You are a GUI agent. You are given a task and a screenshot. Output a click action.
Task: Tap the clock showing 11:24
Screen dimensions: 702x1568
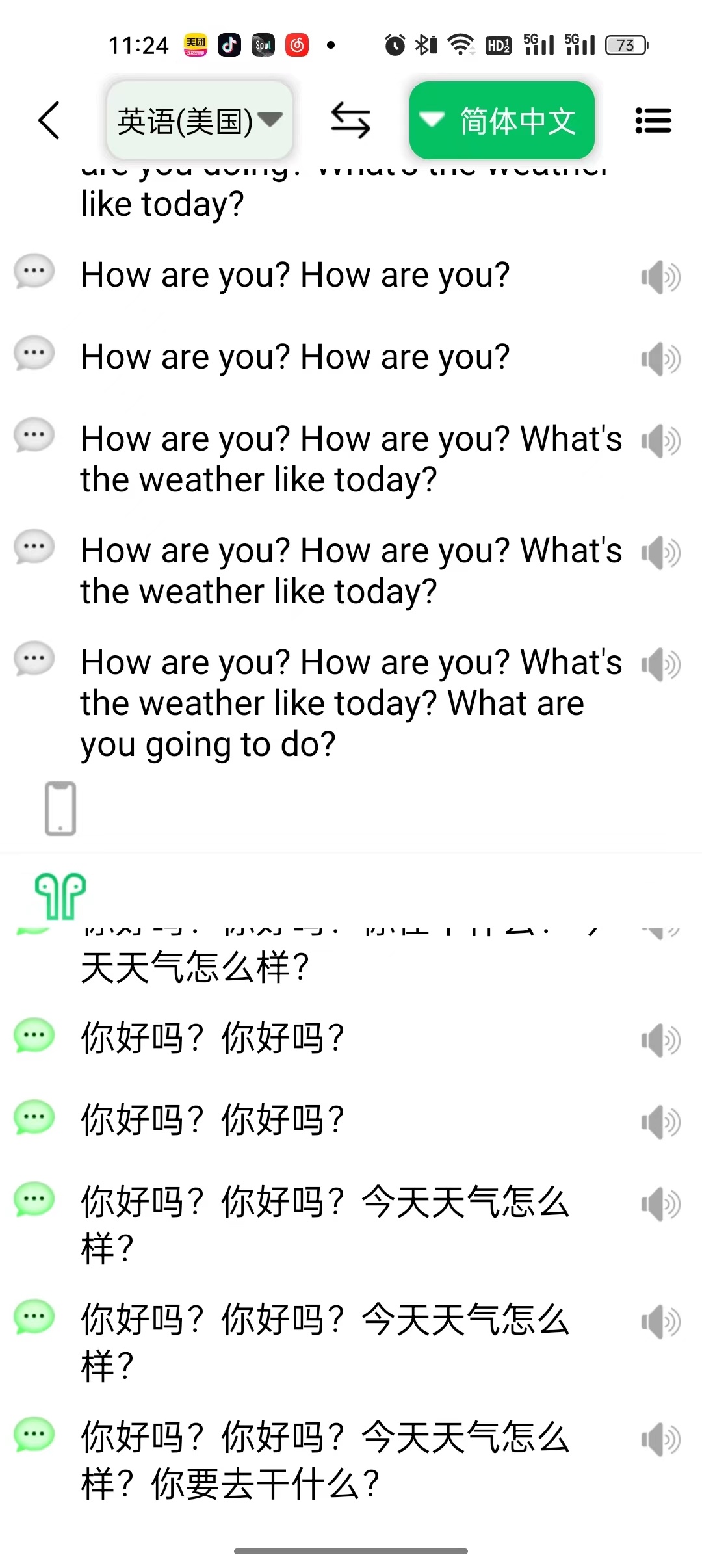tap(140, 44)
